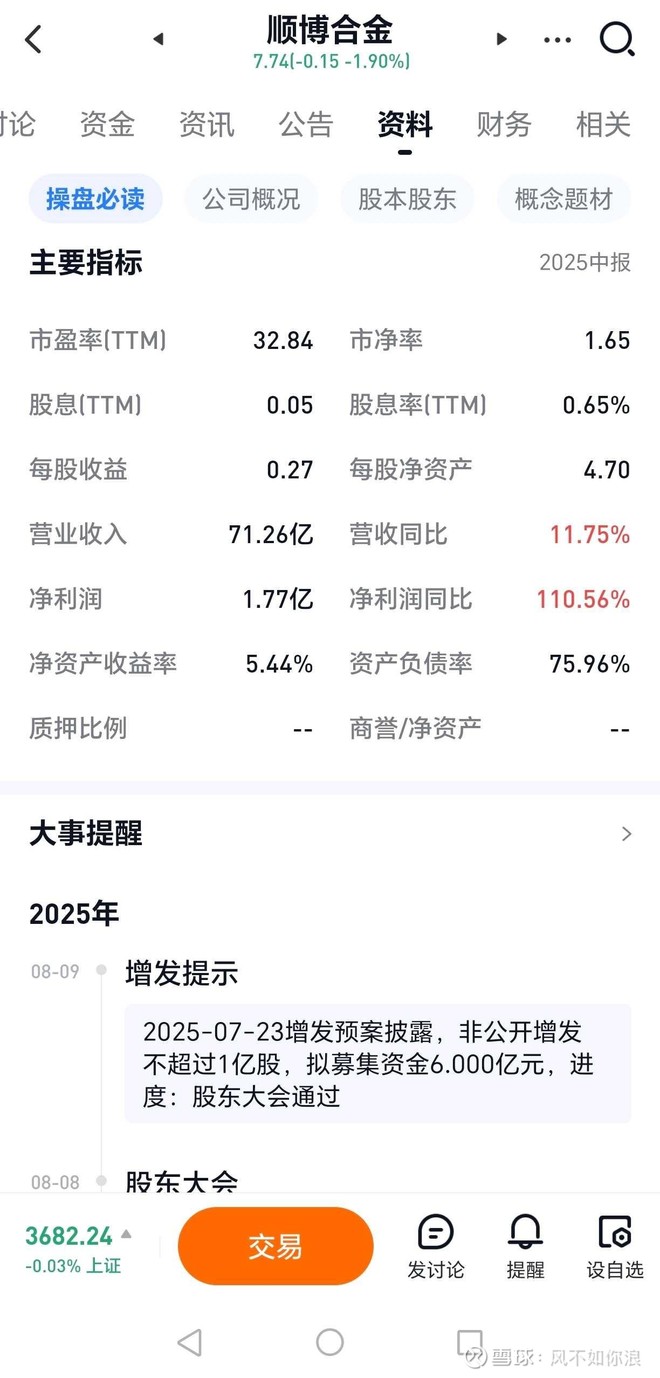Switch to the next stock
Image resolution: width=660 pixels, height=1378 pixels.
[x=501, y=40]
